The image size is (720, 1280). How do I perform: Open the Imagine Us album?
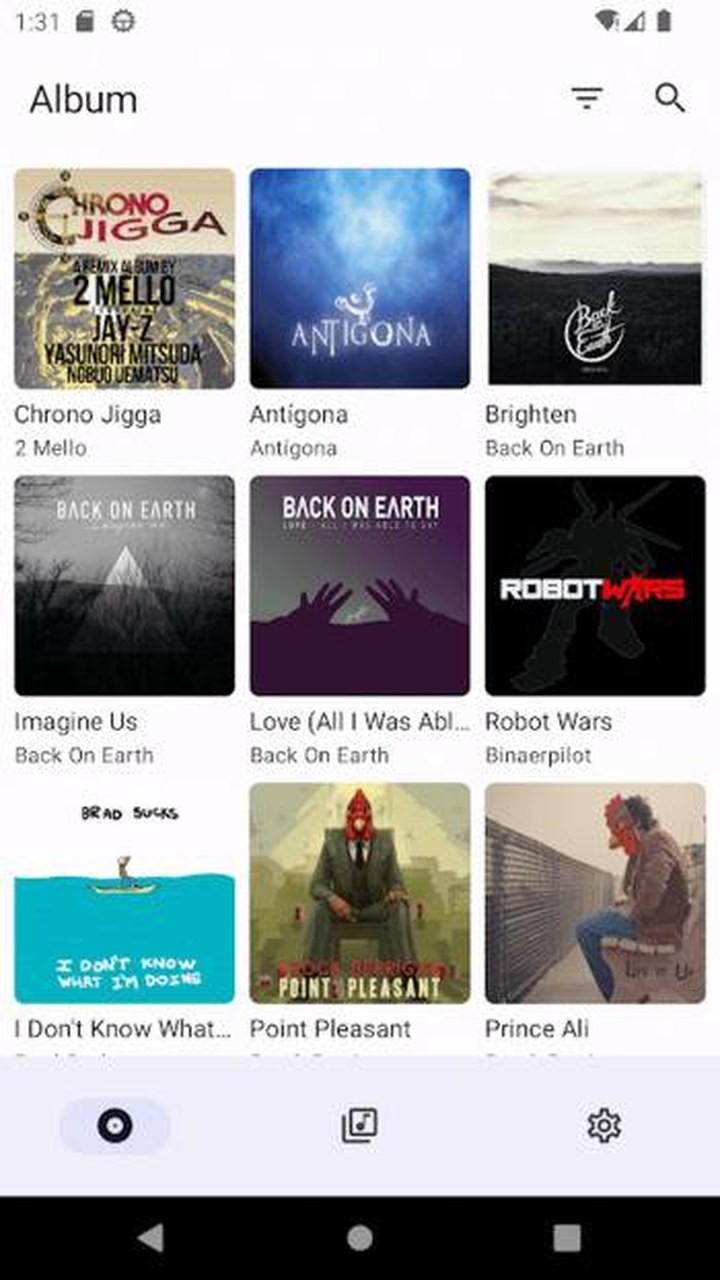tap(125, 586)
